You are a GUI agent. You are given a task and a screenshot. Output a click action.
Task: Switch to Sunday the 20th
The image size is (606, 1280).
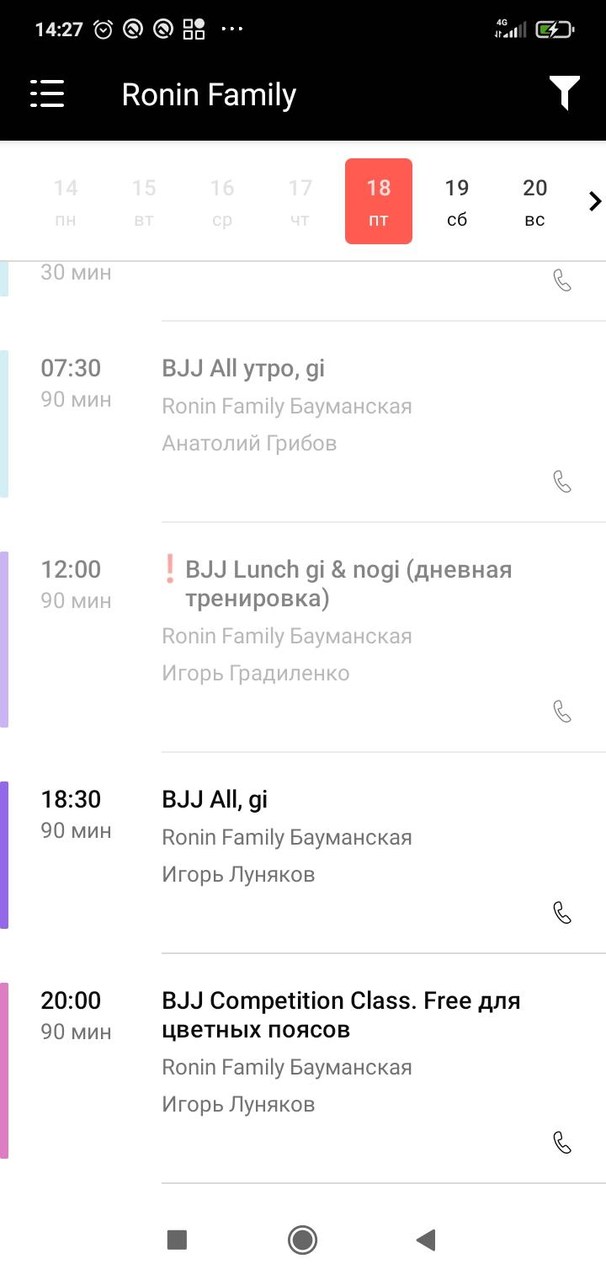coord(535,201)
